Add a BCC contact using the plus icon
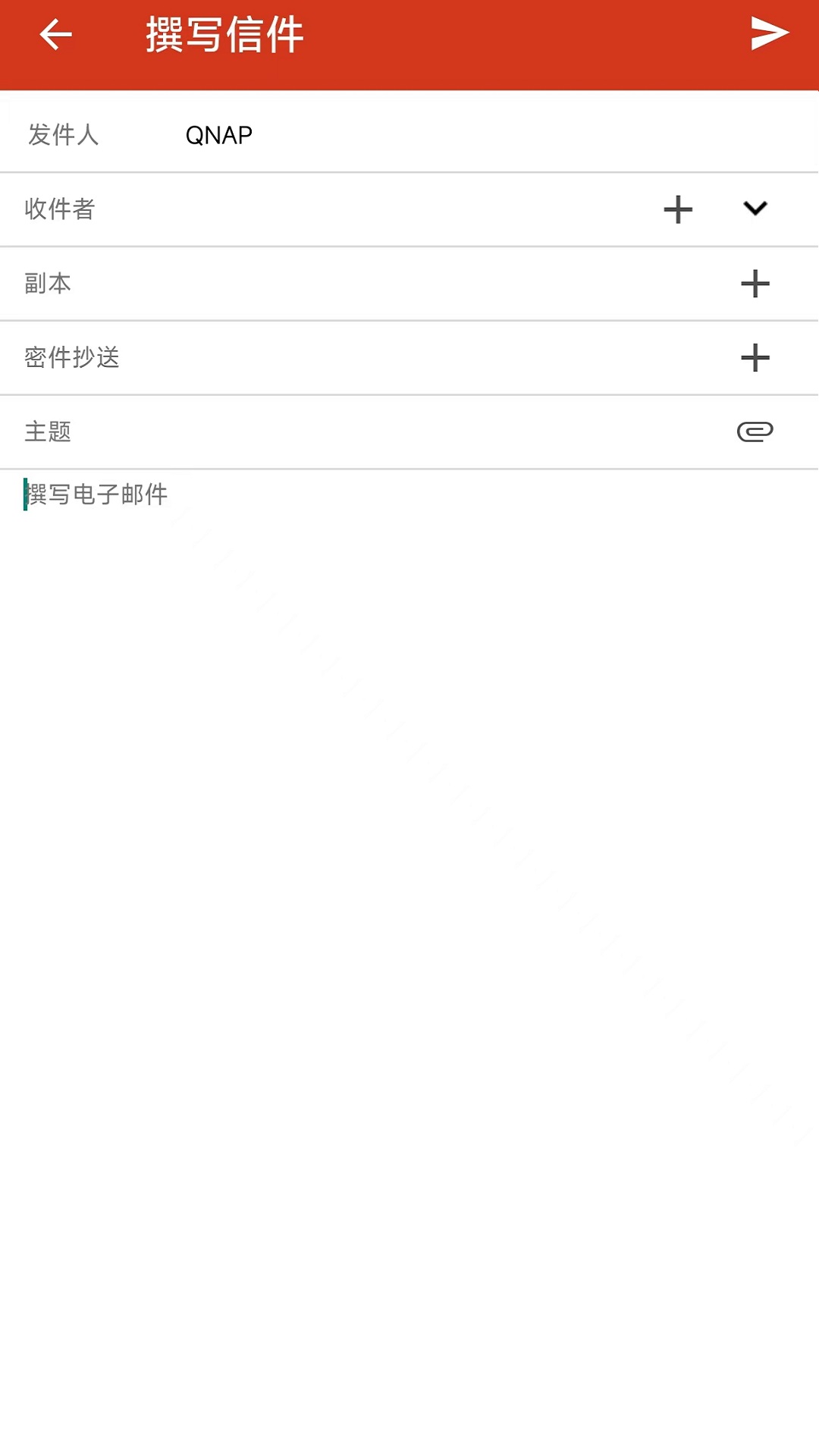Image resolution: width=819 pixels, height=1456 pixels. click(x=755, y=356)
